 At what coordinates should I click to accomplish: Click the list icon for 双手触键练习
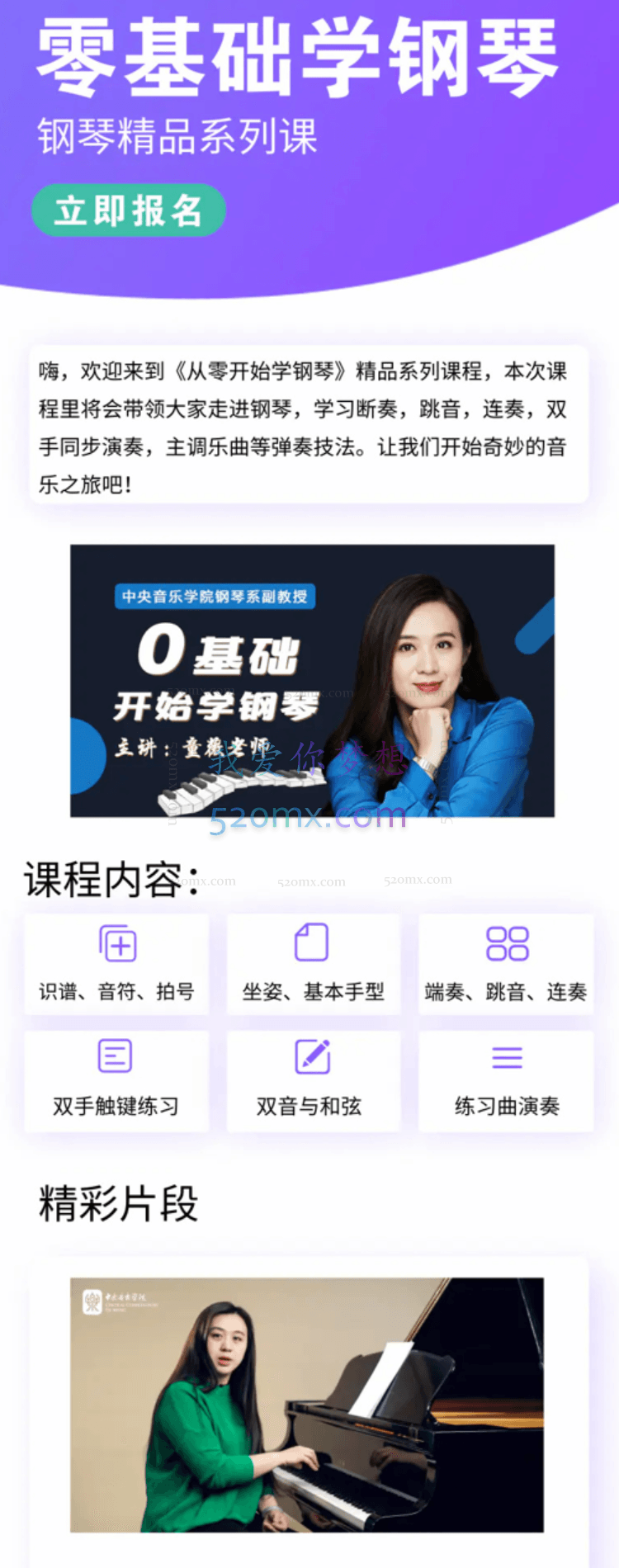coord(116,1056)
